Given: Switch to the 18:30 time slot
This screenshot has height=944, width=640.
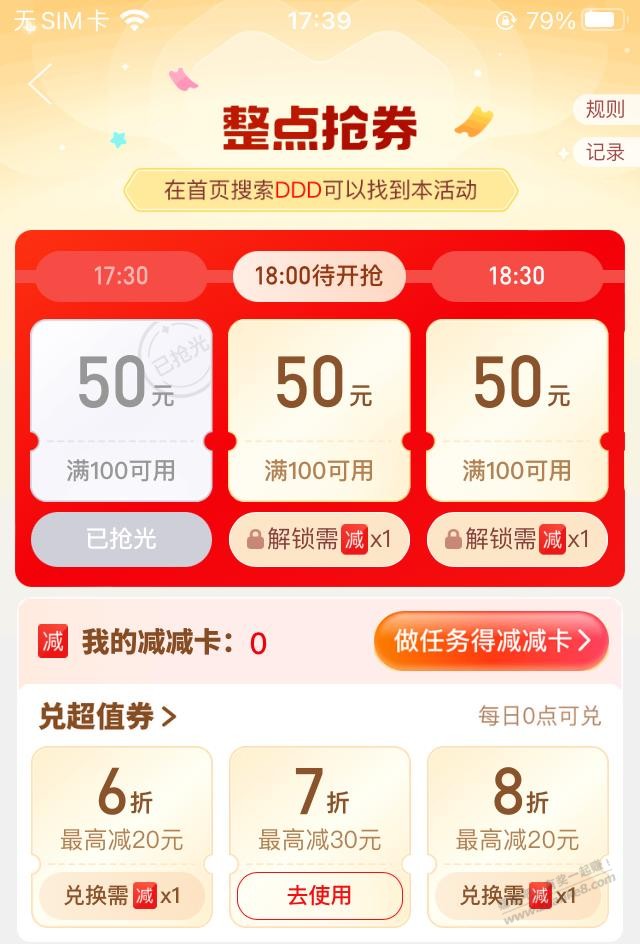Looking at the screenshot, I should [x=516, y=276].
